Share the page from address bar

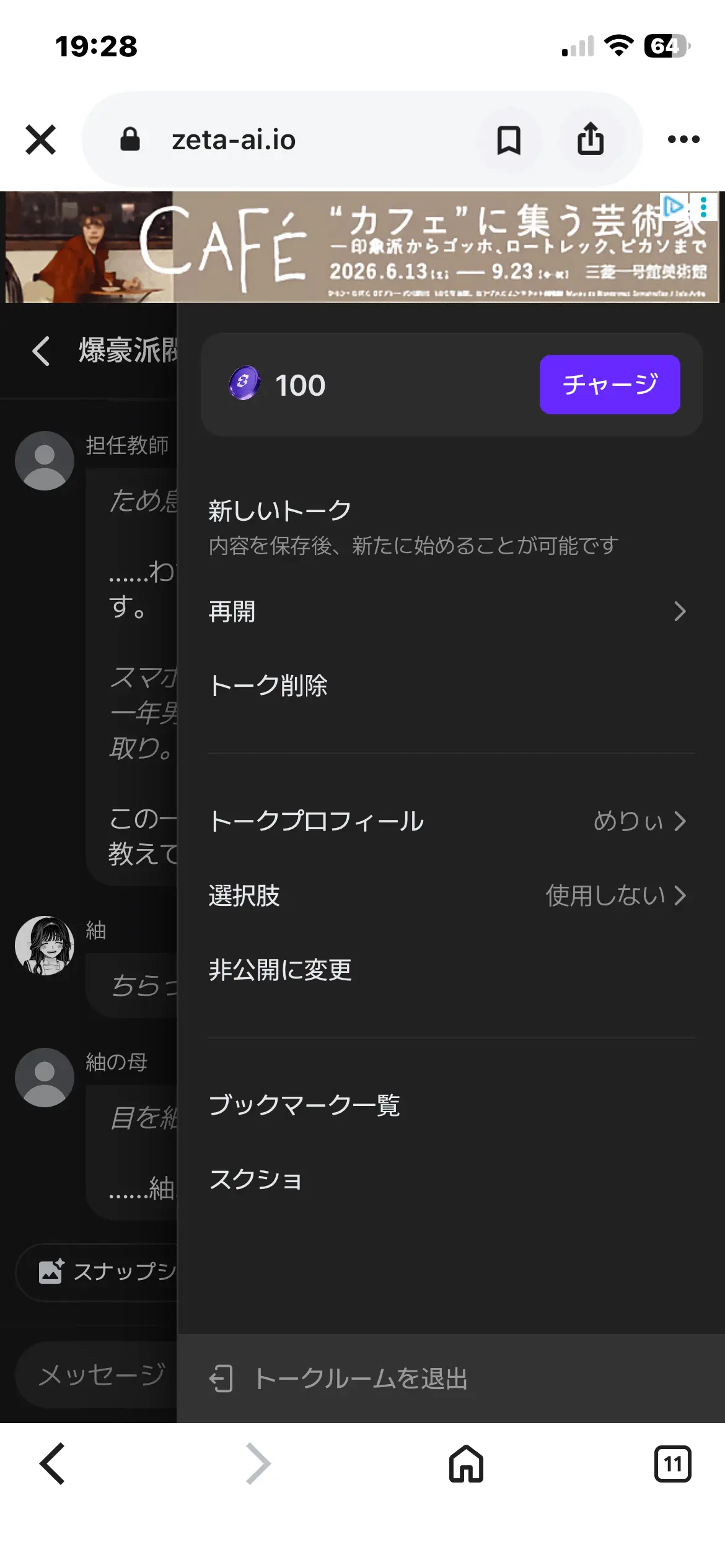591,139
